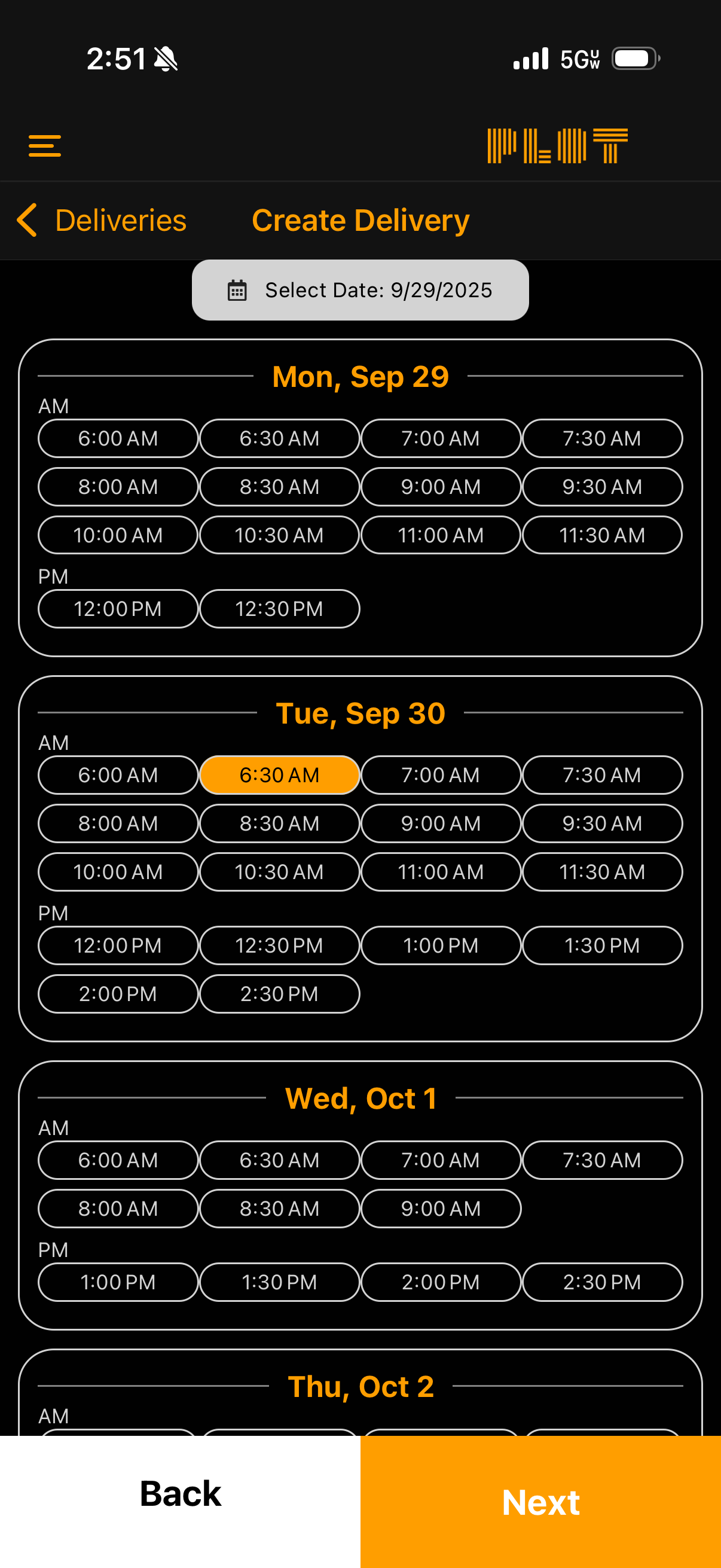The height and width of the screenshot is (1568, 721).
Task: Select 7:00 AM on Tue, Sep 30
Action: [x=441, y=775]
